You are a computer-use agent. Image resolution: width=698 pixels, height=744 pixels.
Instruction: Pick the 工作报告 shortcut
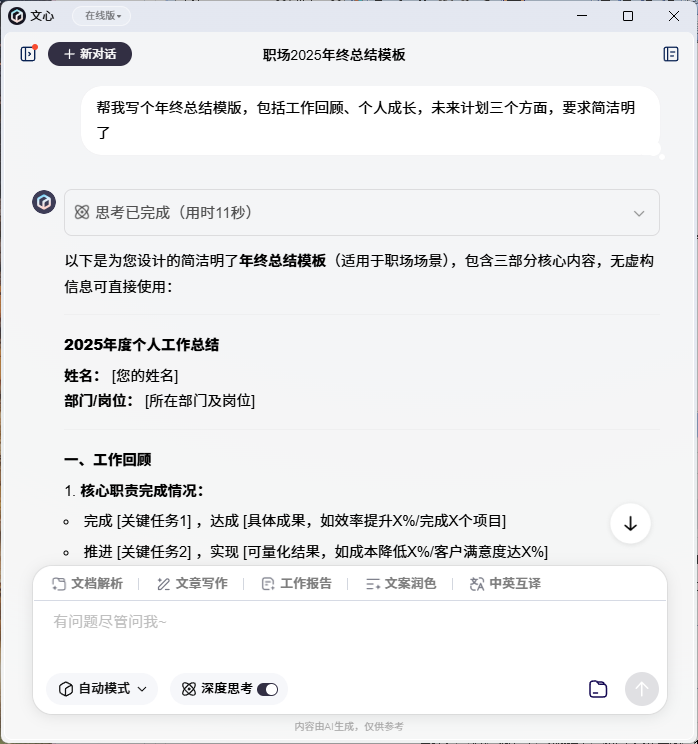[296, 584]
